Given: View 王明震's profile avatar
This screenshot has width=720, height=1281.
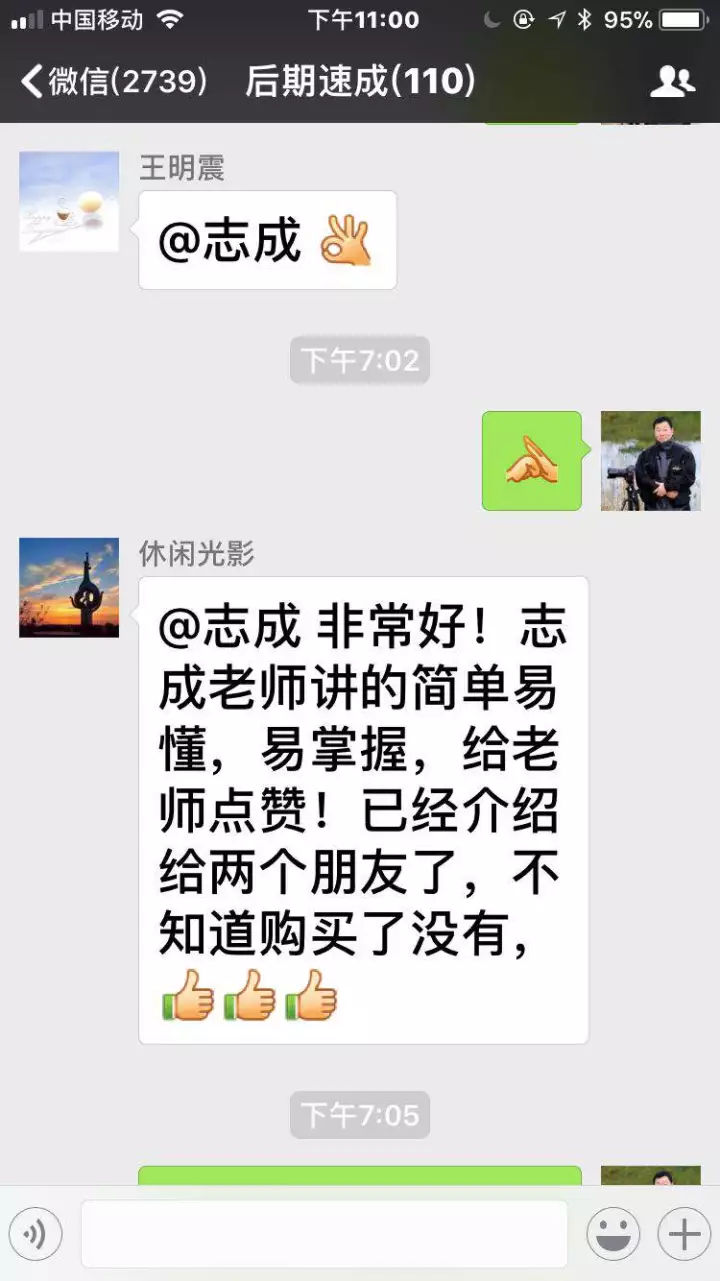Looking at the screenshot, I should tap(69, 201).
